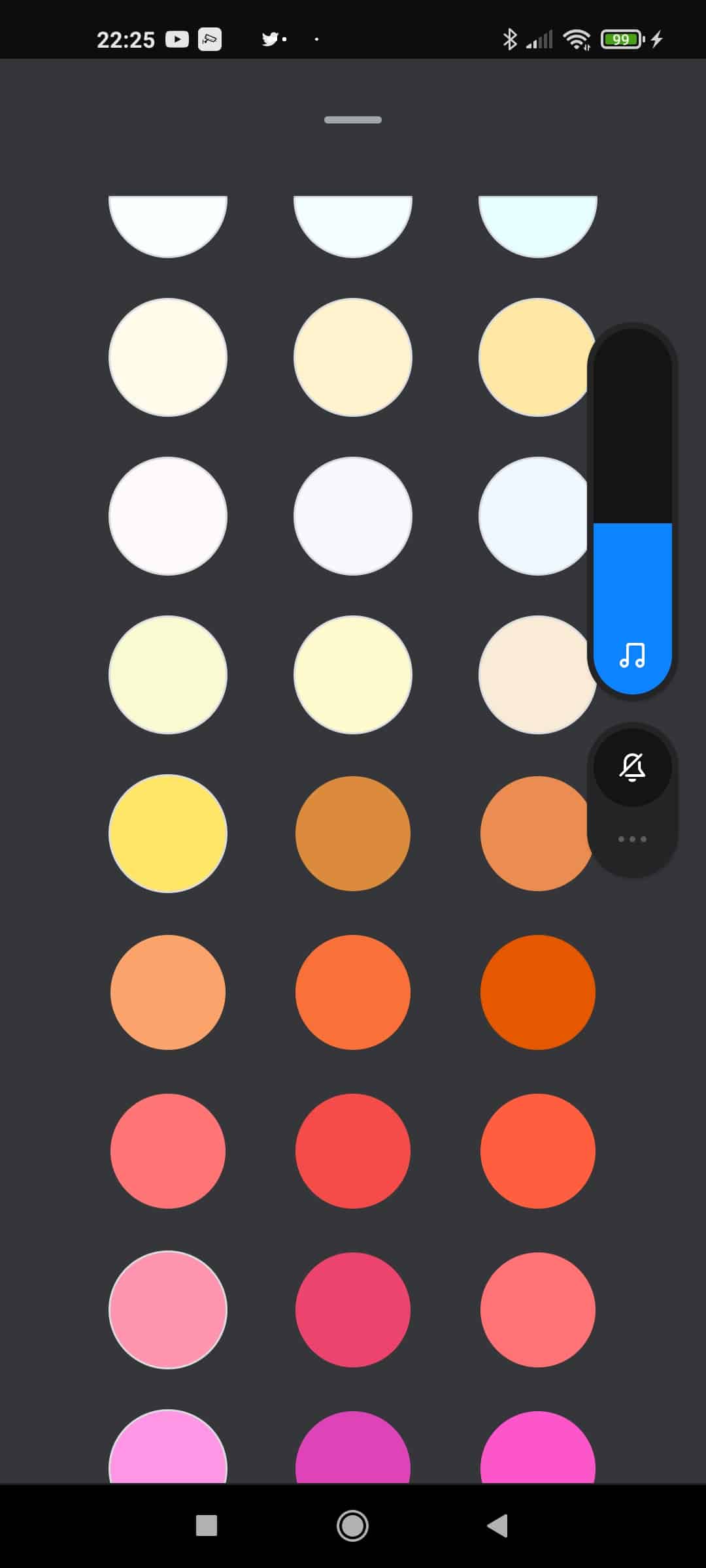
Task: Tap the magenta purple swatch at bottom
Action: (x=353, y=1447)
